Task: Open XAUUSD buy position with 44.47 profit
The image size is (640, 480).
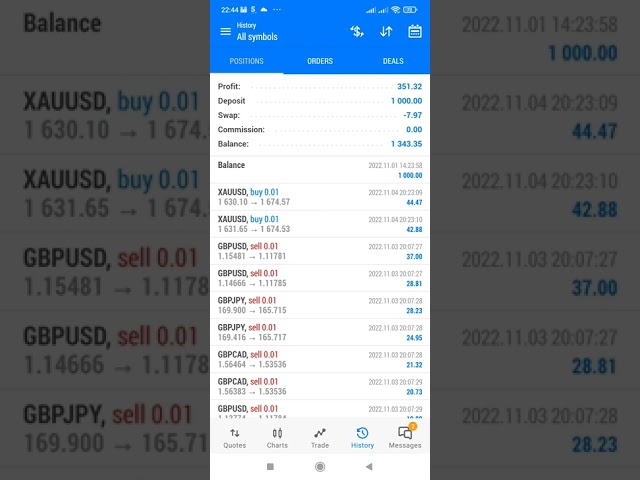Action: coord(320,197)
